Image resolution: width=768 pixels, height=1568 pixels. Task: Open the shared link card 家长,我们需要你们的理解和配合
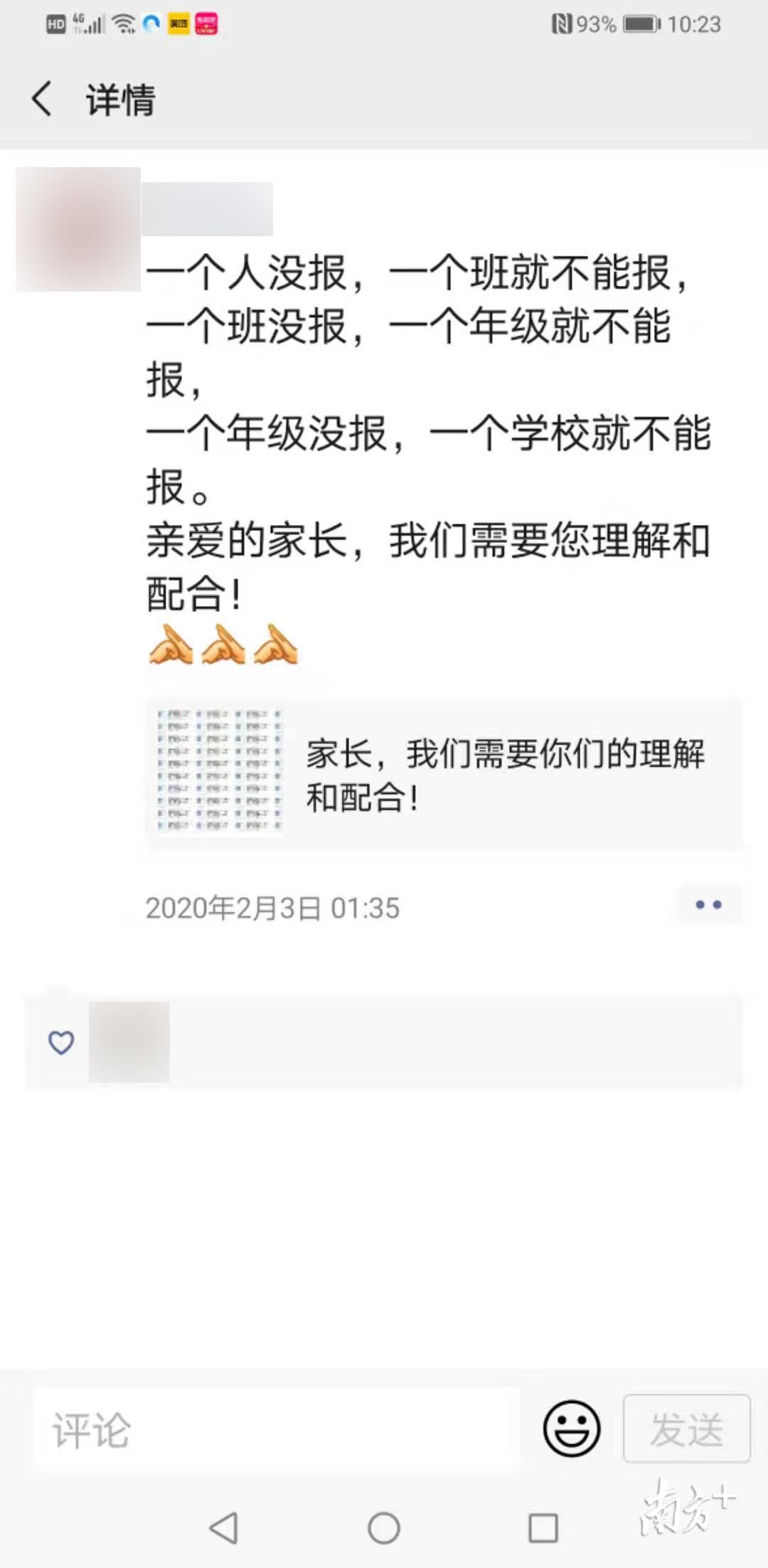tap(444, 774)
